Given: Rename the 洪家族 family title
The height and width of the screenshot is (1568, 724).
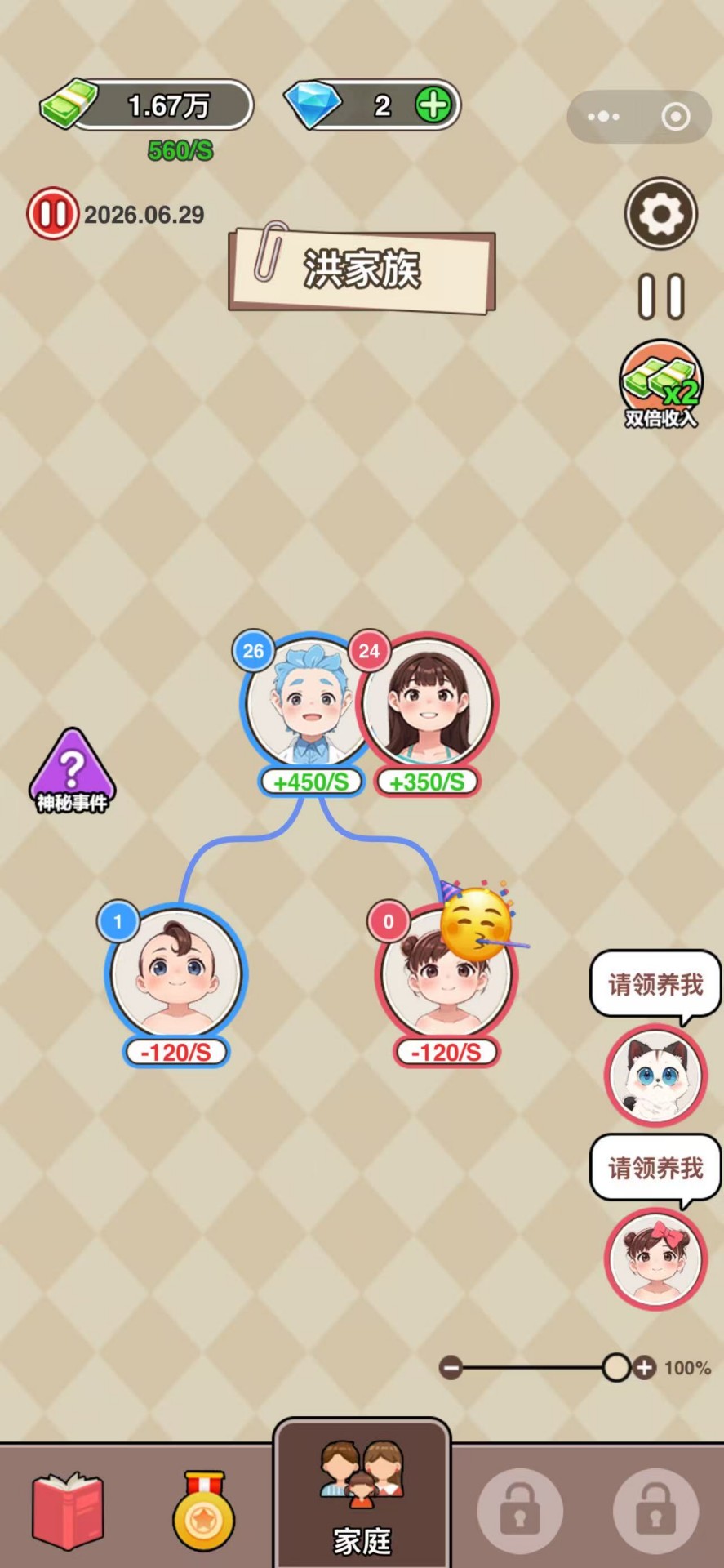Looking at the screenshot, I should tap(362, 269).
